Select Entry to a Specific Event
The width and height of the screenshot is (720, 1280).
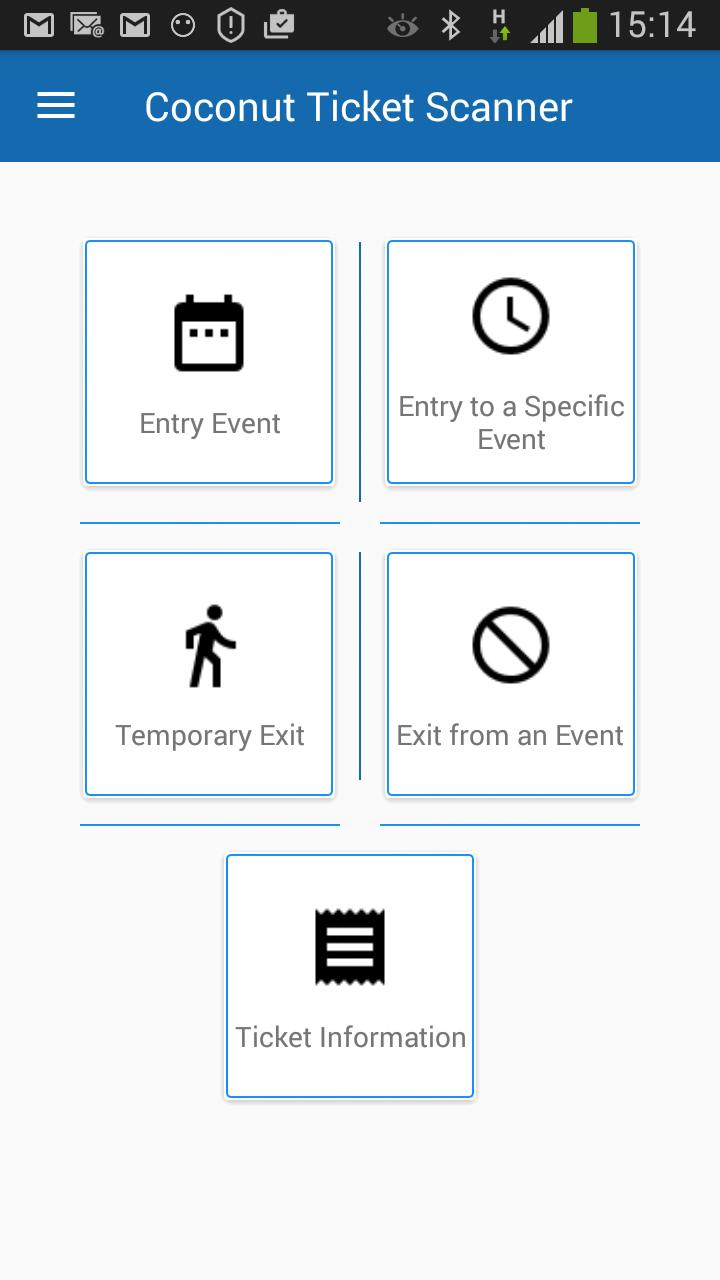(x=510, y=362)
